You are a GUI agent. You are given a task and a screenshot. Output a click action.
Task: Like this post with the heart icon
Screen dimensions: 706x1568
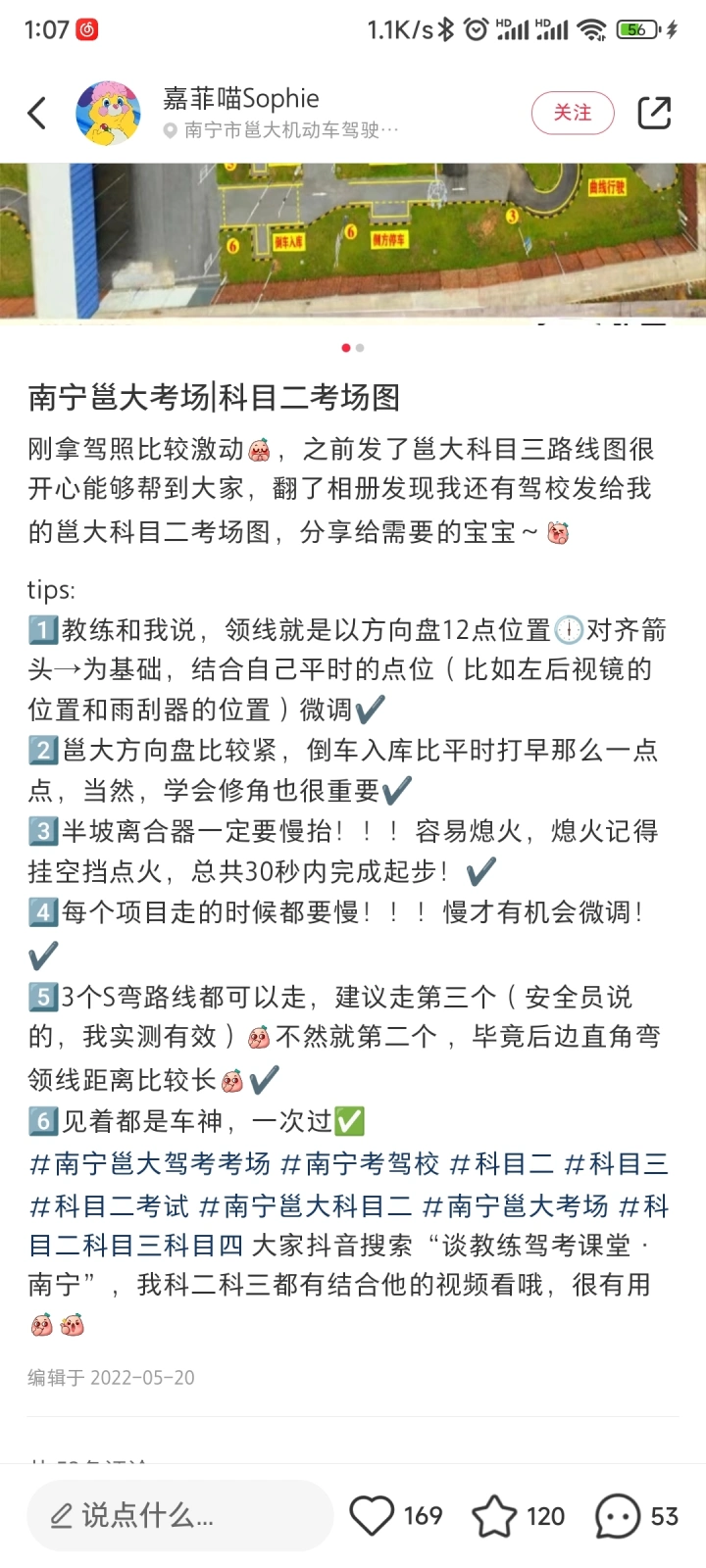pos(372,1516)
